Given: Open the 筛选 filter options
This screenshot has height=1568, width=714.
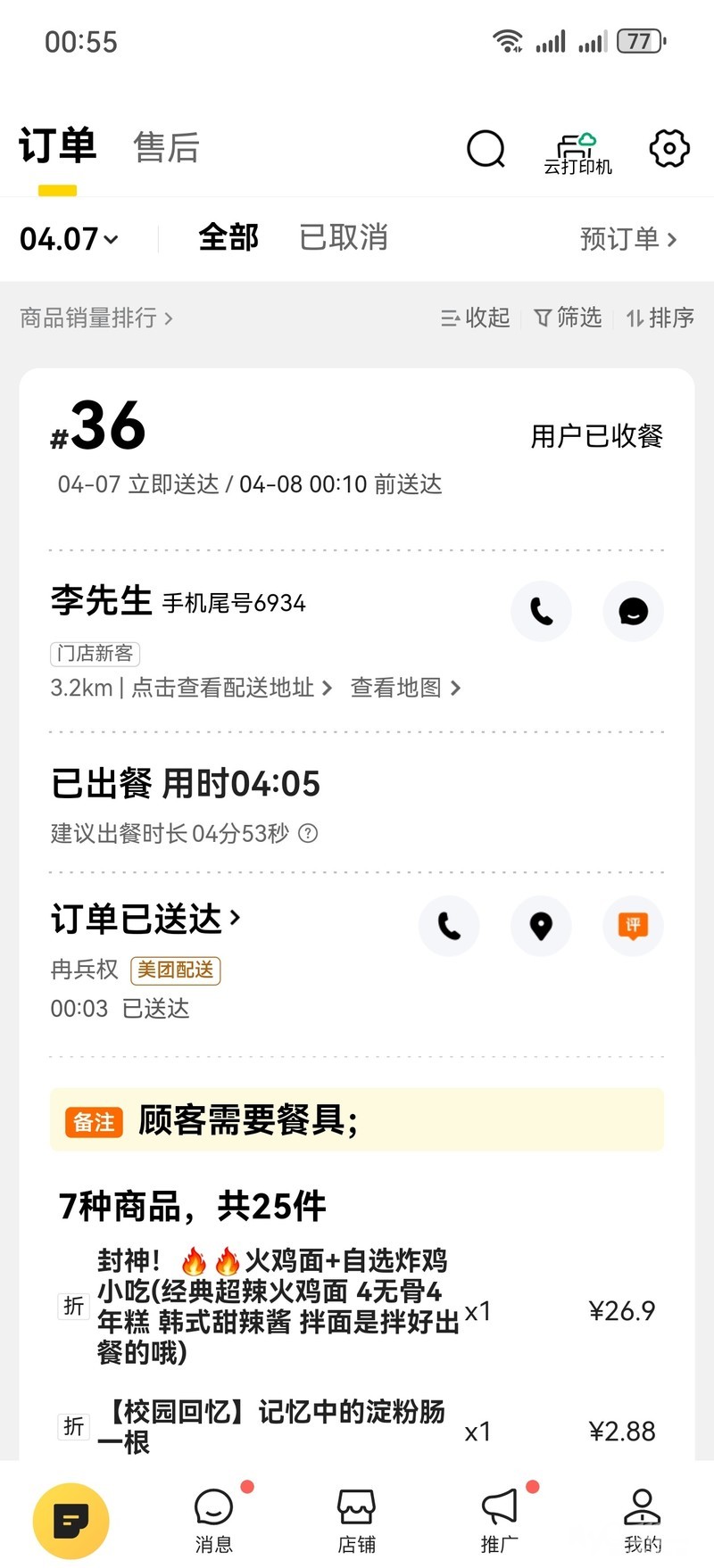Looking at the screenshot, I should pyautogui.click(x=568, y=318).
